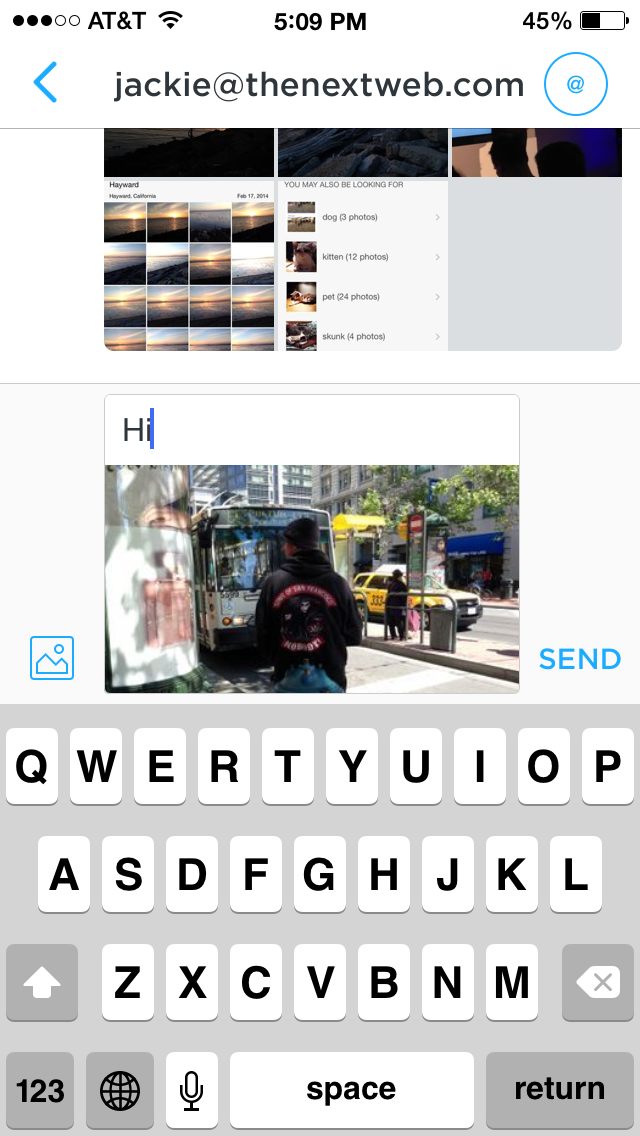Open the @ contact button
The image size is (640, 1136).
click(575, 84)
